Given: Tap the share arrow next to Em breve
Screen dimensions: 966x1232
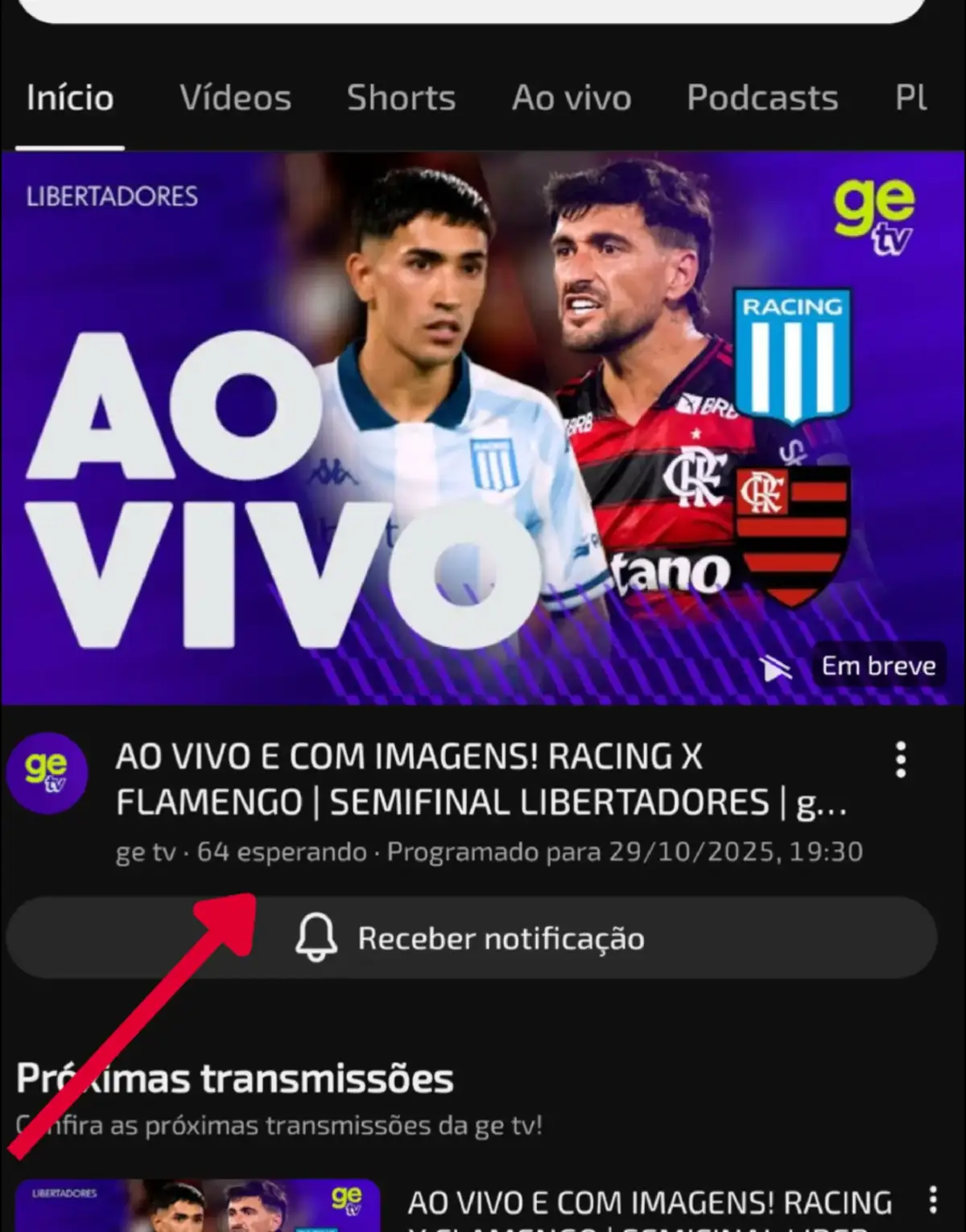Looking at the screenshot, I should pyautogui.click(x=775, y=666).
